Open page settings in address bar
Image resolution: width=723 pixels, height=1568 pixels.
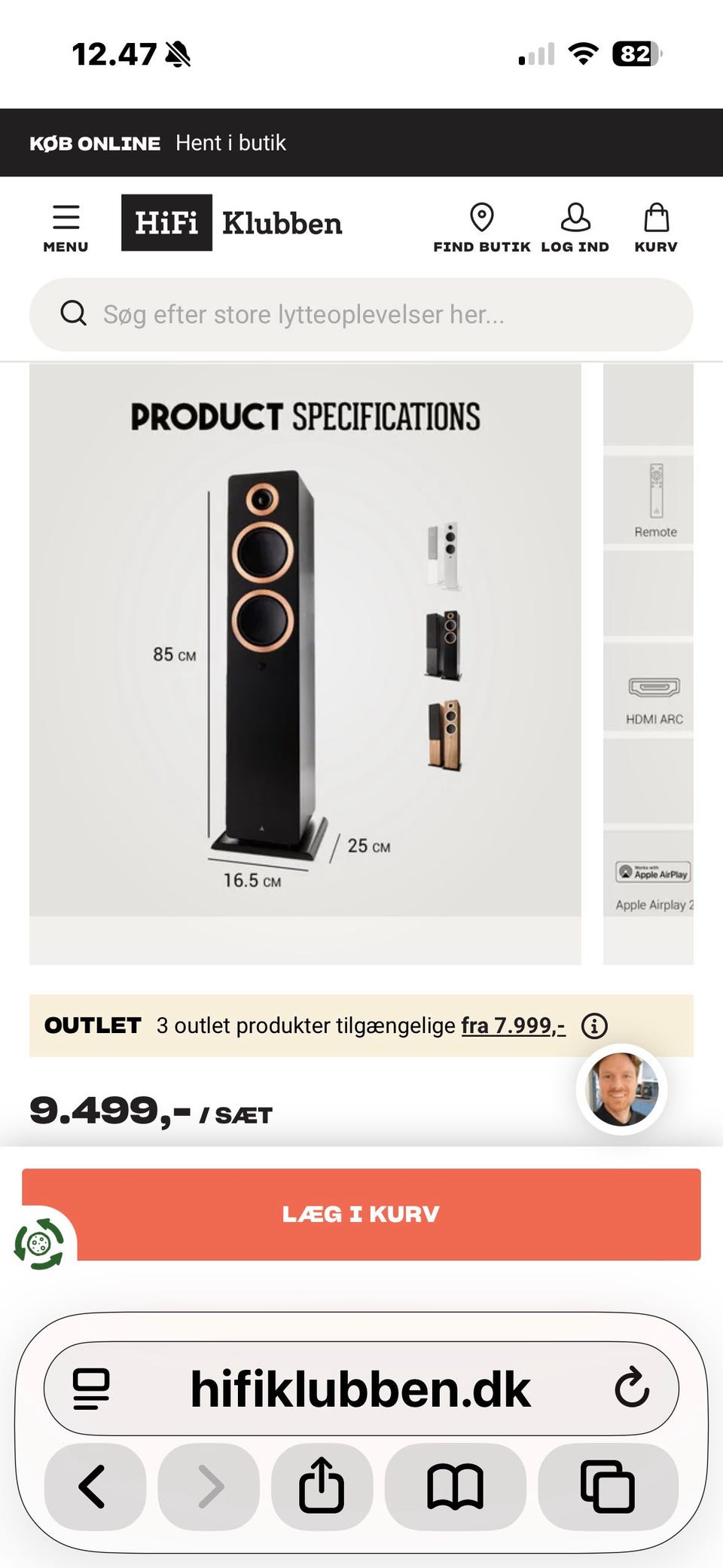(x=91, y=1388)
